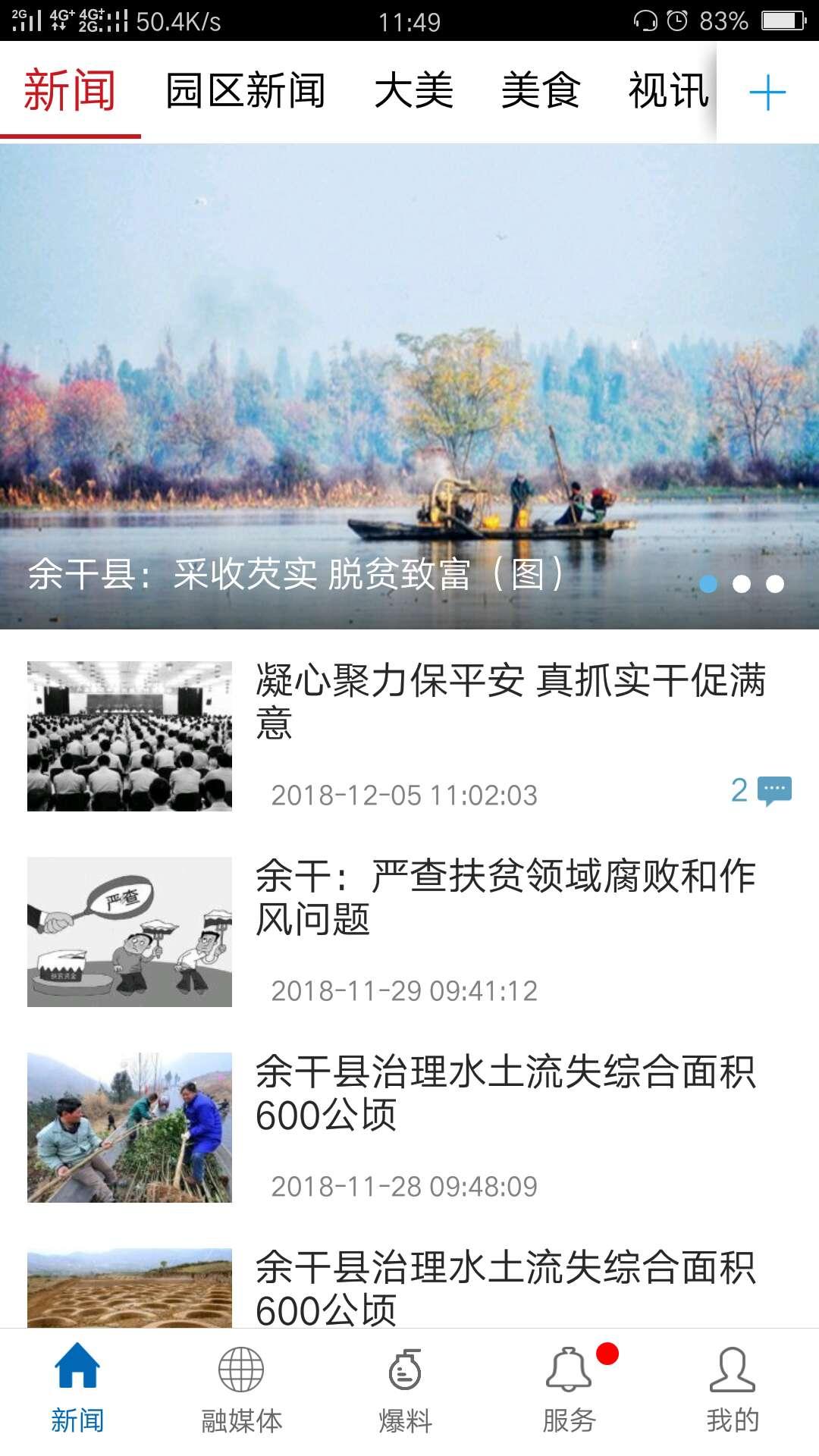Screen dimensions: 819x1456
Task: Open the comment bubble icon showing 2 comments
Action: point(773,792)
